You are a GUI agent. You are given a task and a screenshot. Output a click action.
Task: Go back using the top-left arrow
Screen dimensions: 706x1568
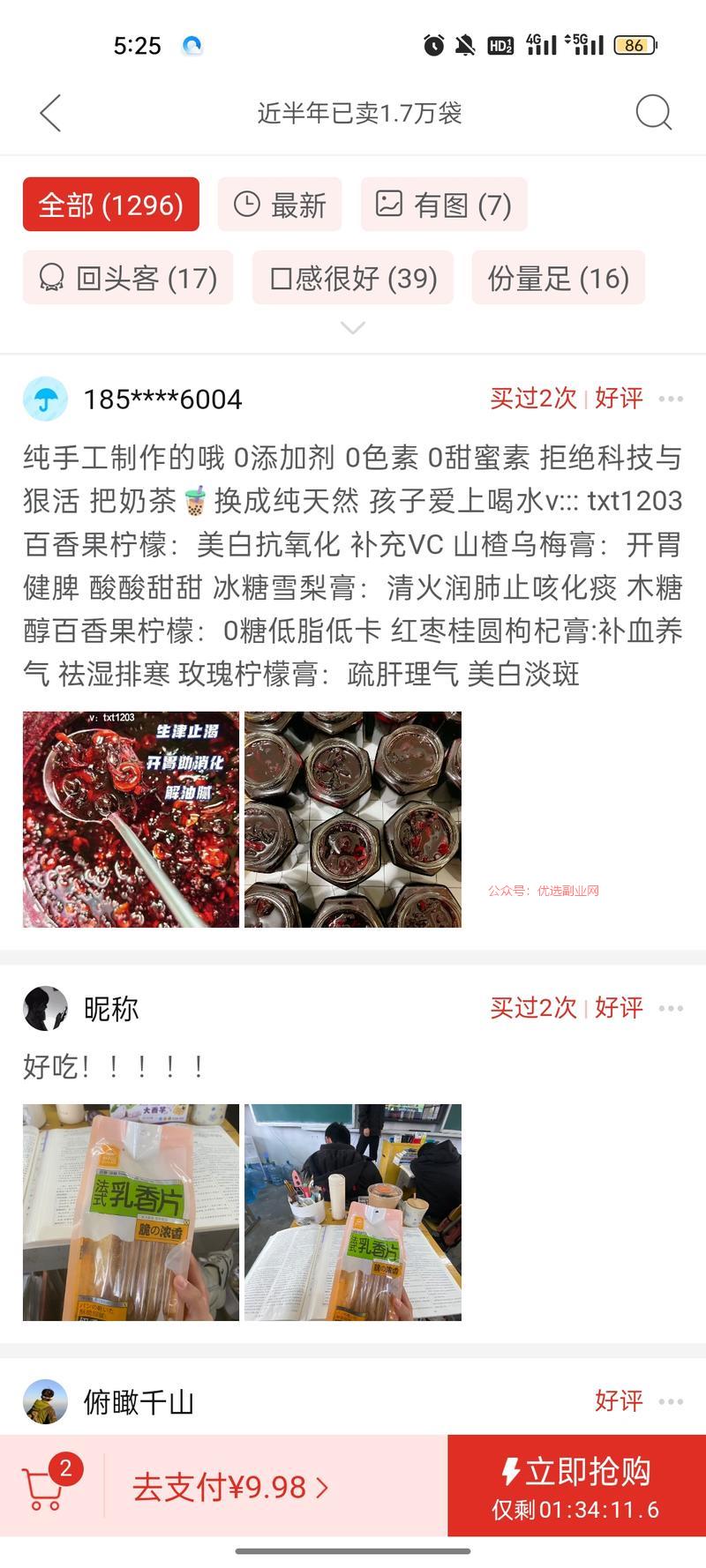[x=51, y=113]
